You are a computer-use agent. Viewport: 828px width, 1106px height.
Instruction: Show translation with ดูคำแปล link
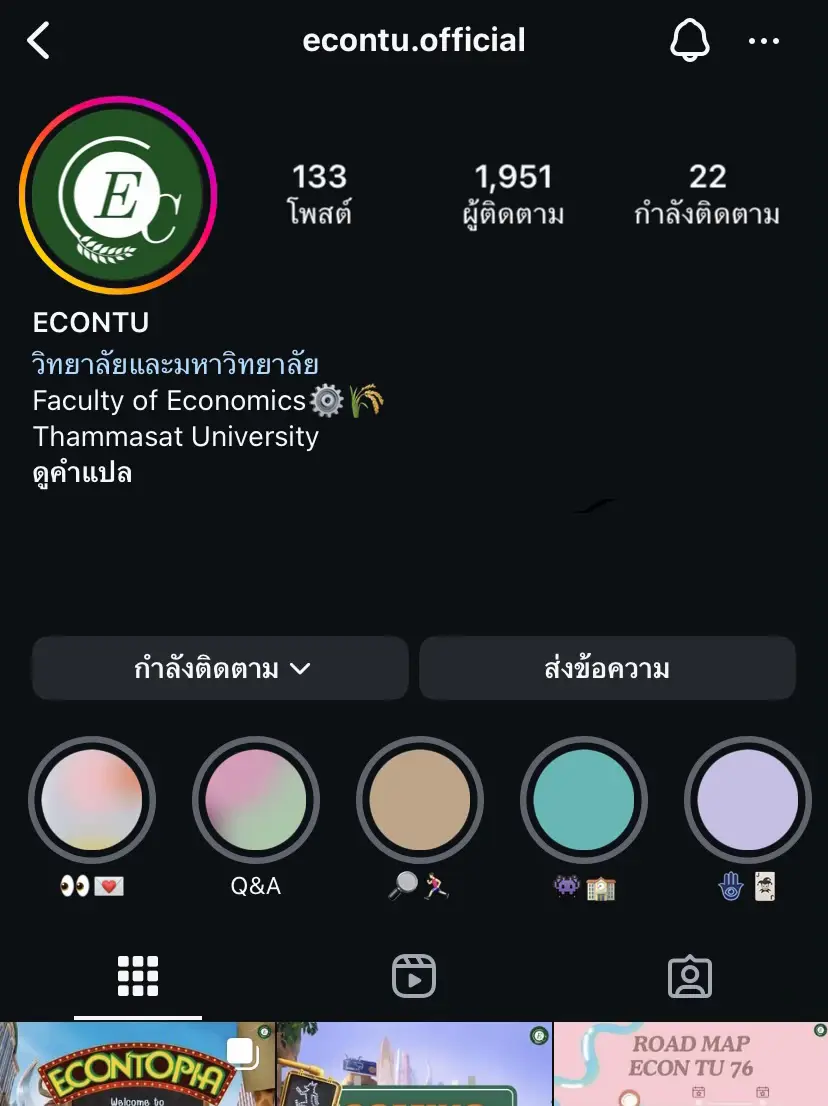click(81, 472)
